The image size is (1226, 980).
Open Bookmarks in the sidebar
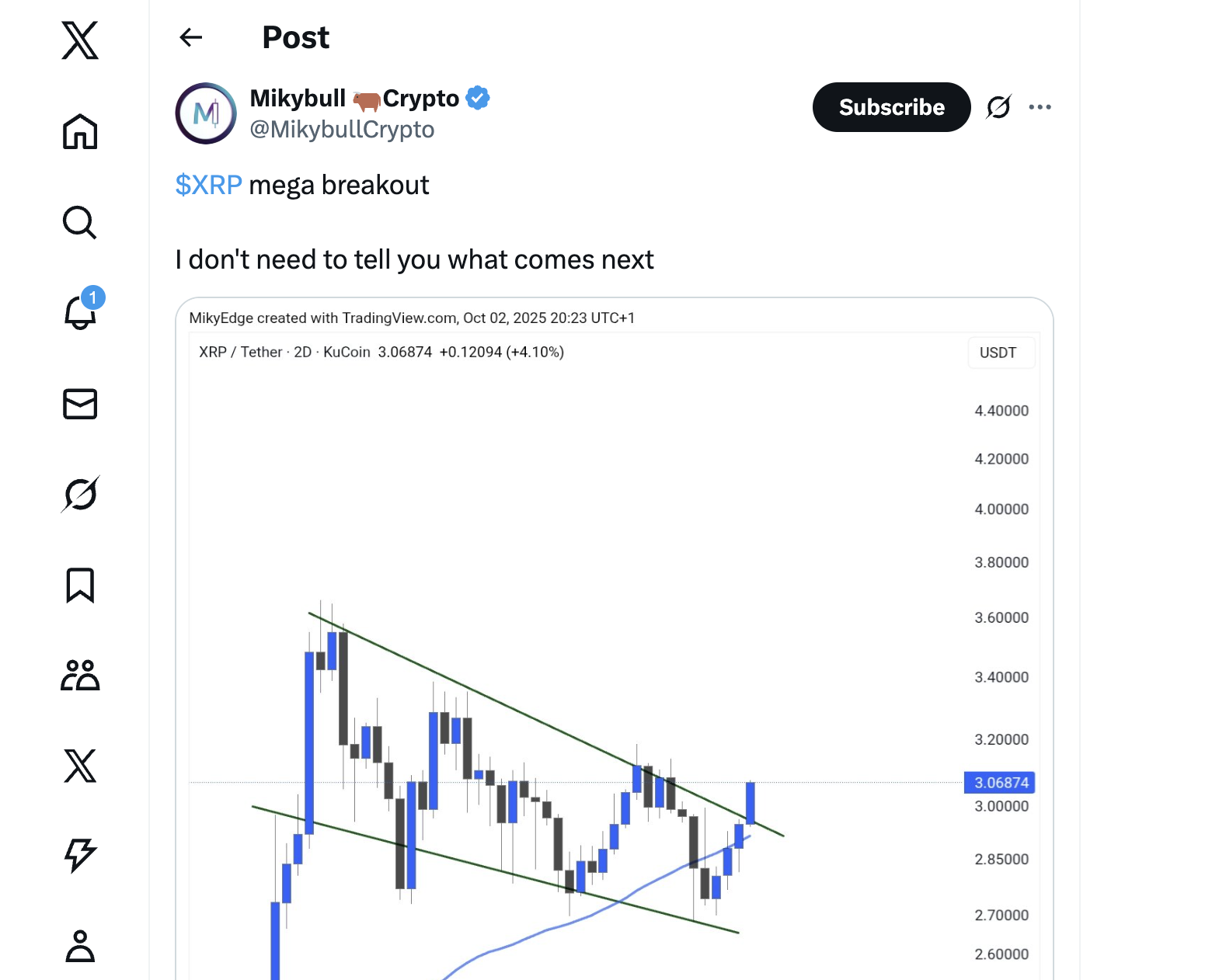tap(80, 586)
